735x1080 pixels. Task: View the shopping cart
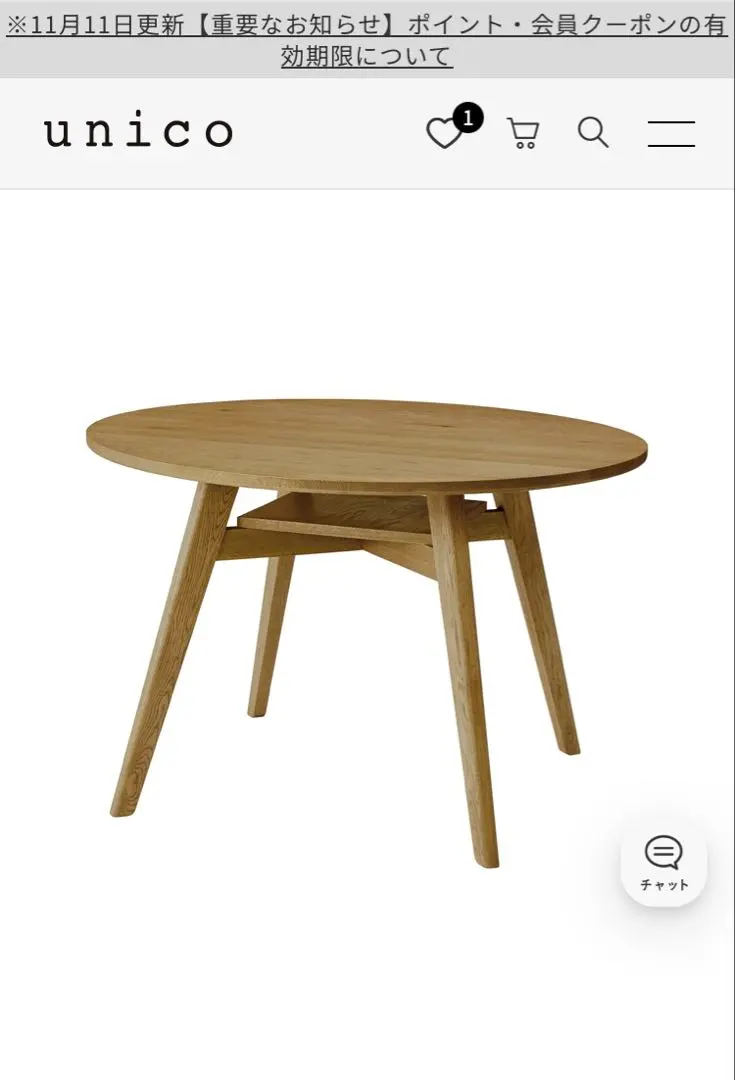(522, 133)
